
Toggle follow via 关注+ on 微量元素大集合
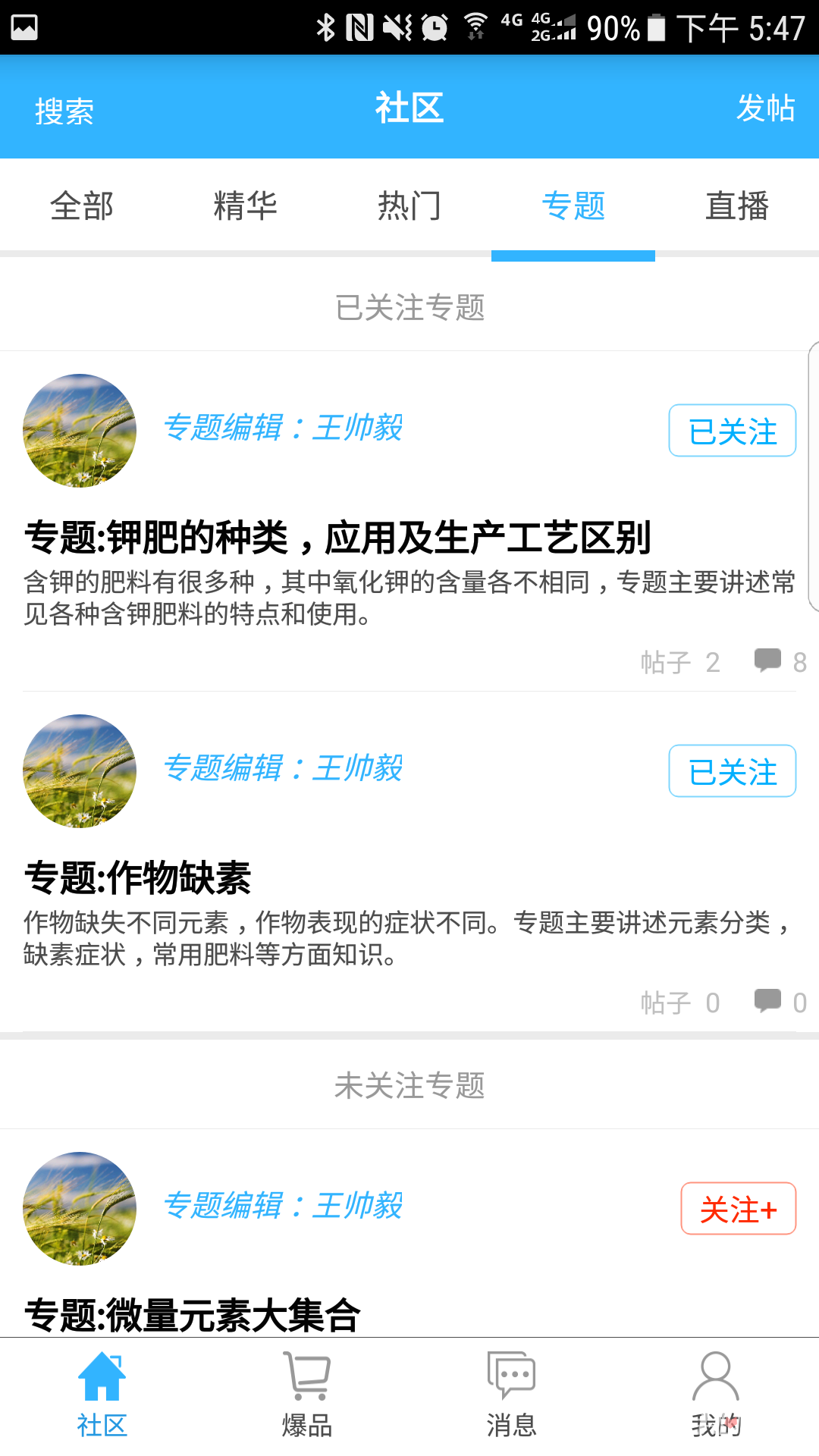click(x=739, y=1210)
